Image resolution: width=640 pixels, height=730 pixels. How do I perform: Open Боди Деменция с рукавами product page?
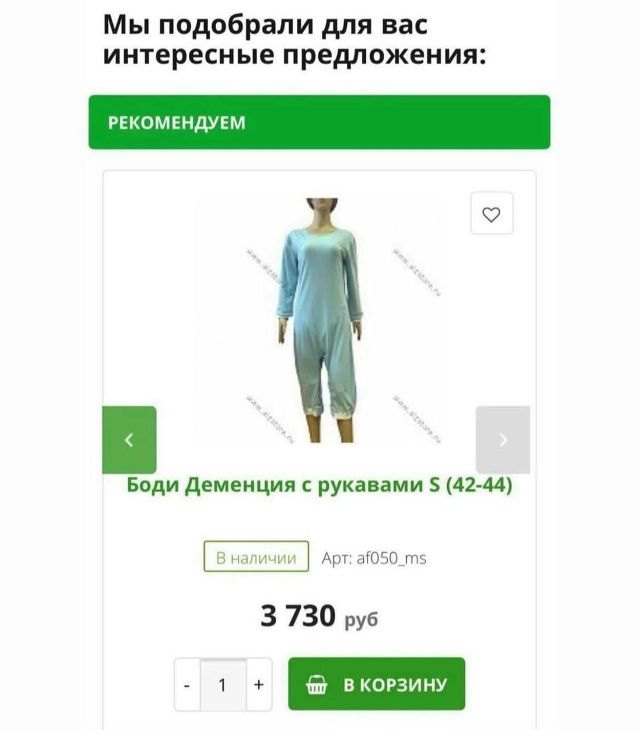click(x=319, y=487)
